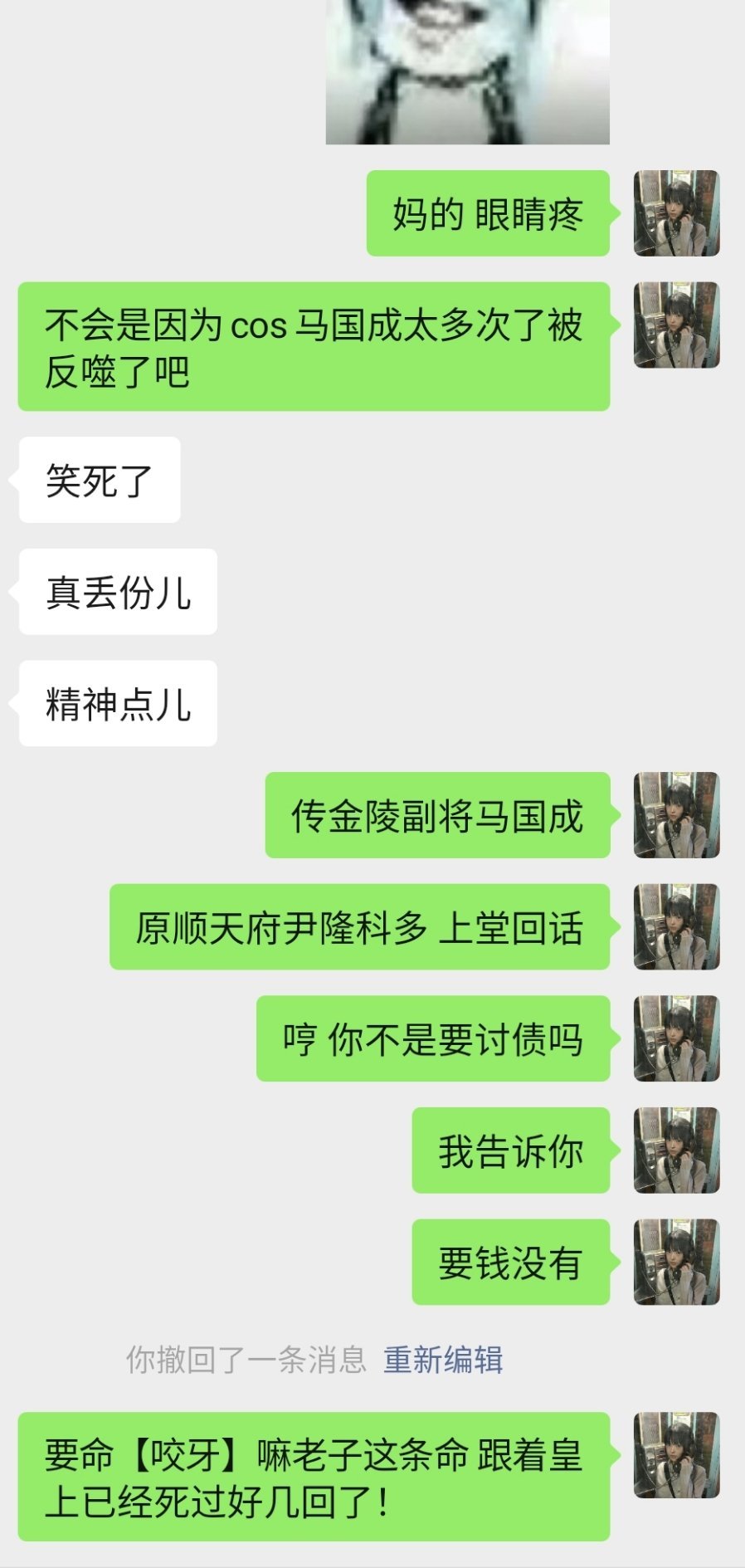Open avatar next to 传金陵副将马国成 message
The image size is (745, 1568).
[676, 815]
